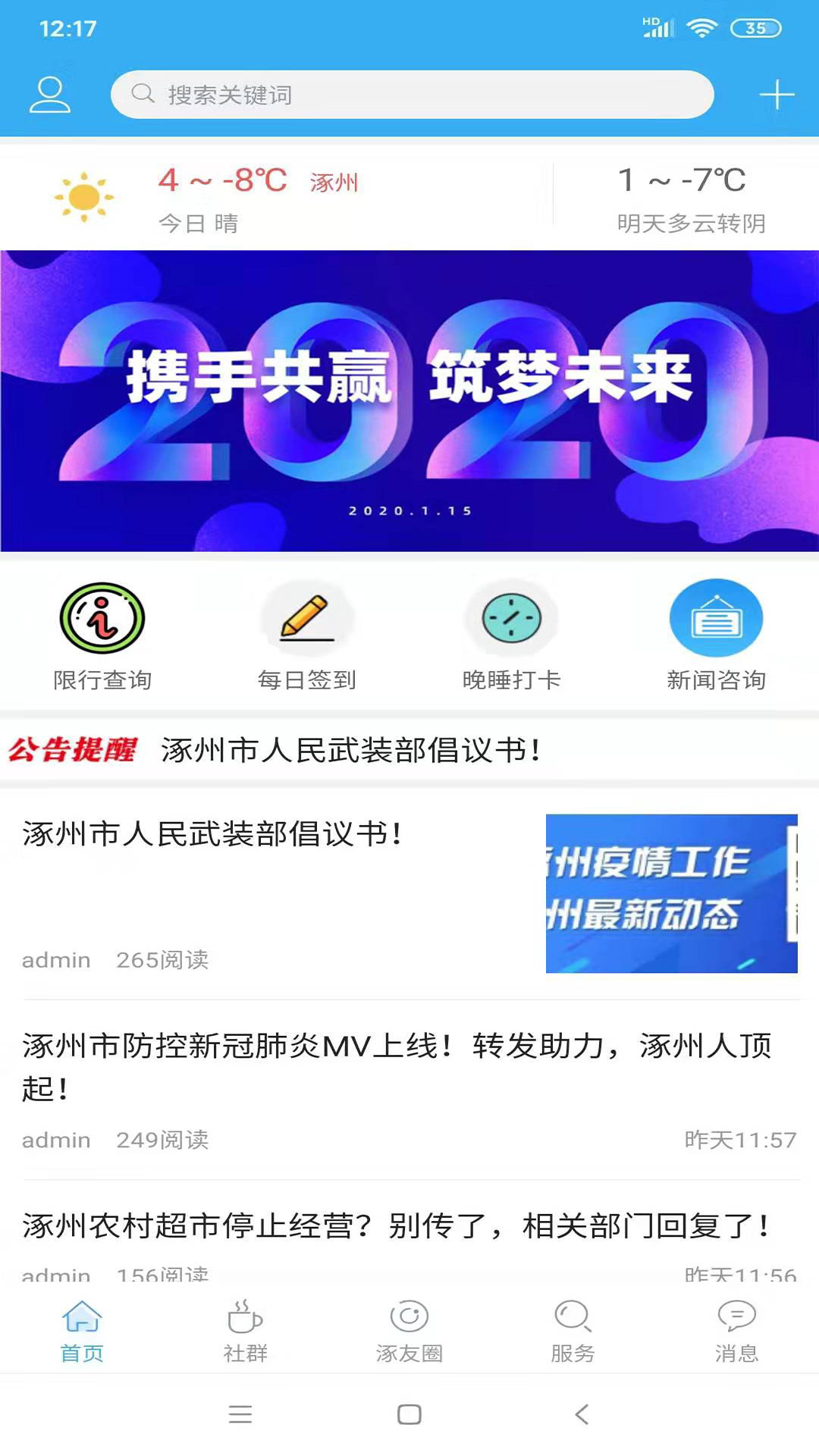Open the 携手共赢 筑梦未来 banner
Viewport: 819px width, 1456px height.
tap(409, 400)
